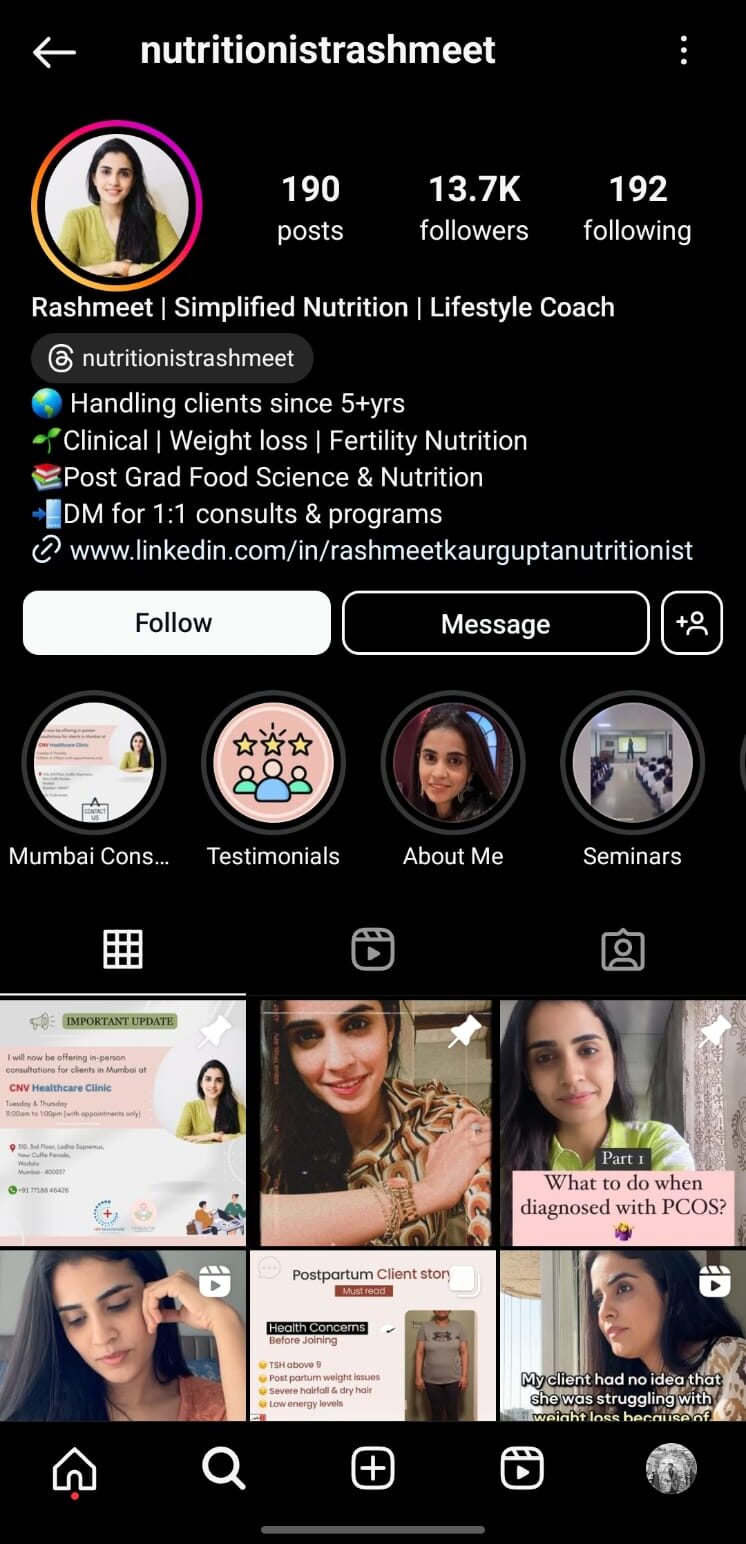Open the Seminars highlight

click(x=632, y=761)
